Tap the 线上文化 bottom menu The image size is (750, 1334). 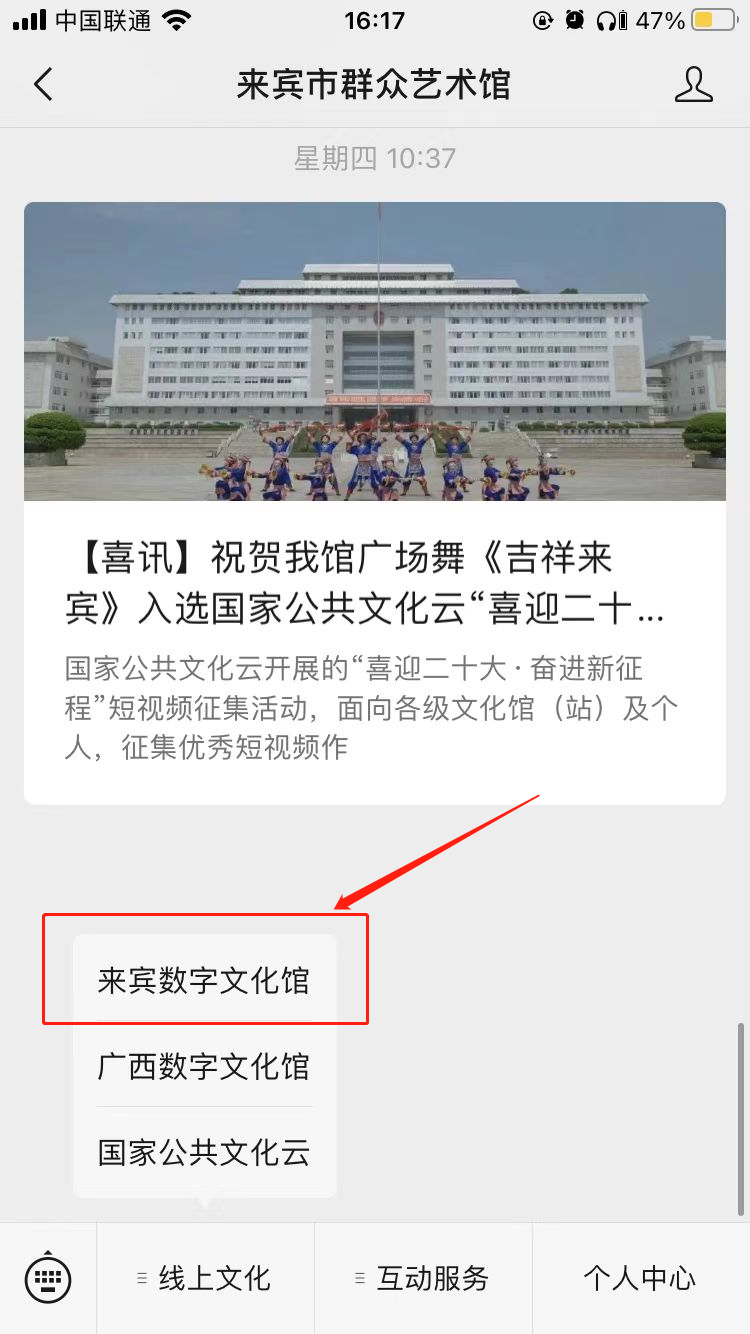pos(205,1278)
